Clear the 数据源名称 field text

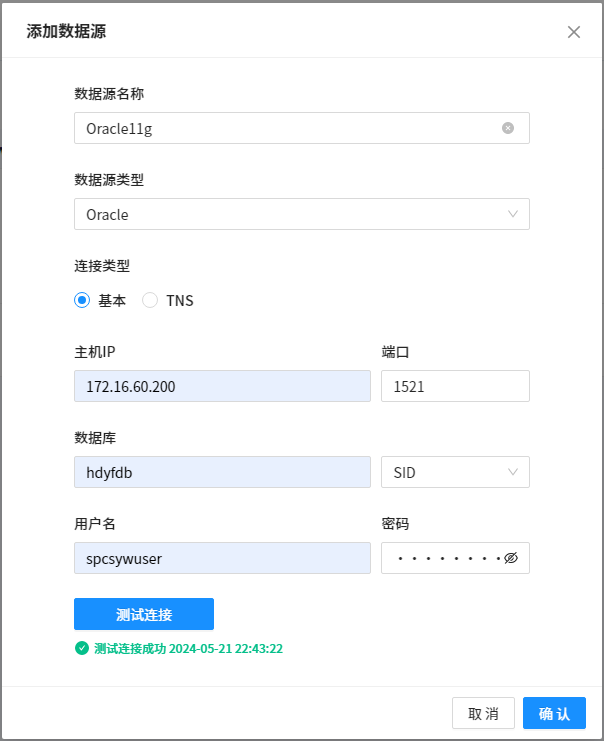pos(508,128)
